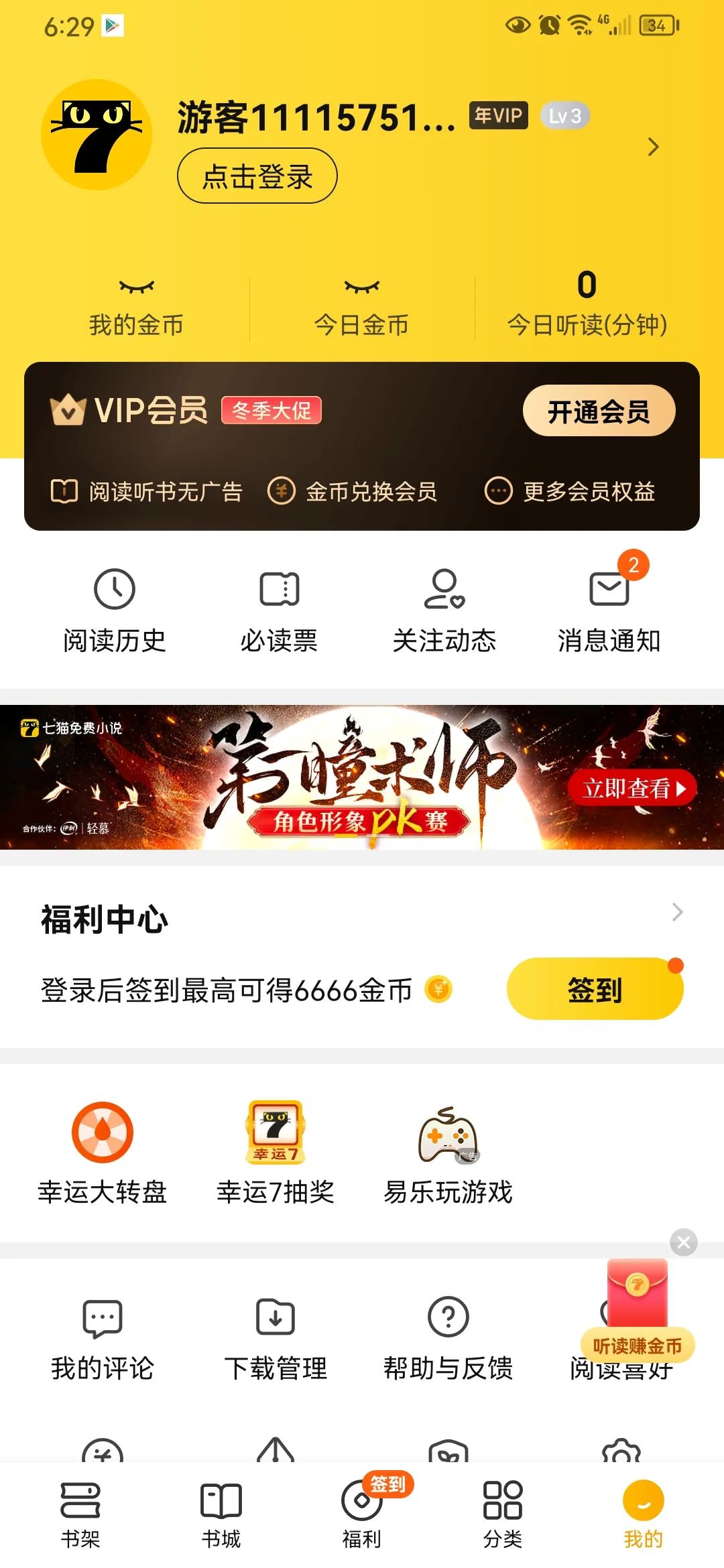The width and height of the screenshot is (724, 1568).
Task: Open 幸运7抽奖 lottery
Action: pyautogui.click(x=276, y=1153)
